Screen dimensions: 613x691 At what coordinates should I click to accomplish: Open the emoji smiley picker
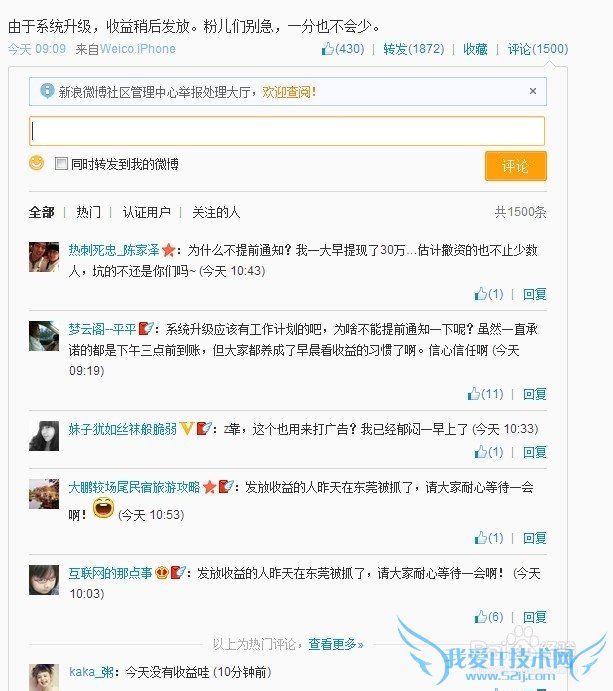tap(37, 163)
